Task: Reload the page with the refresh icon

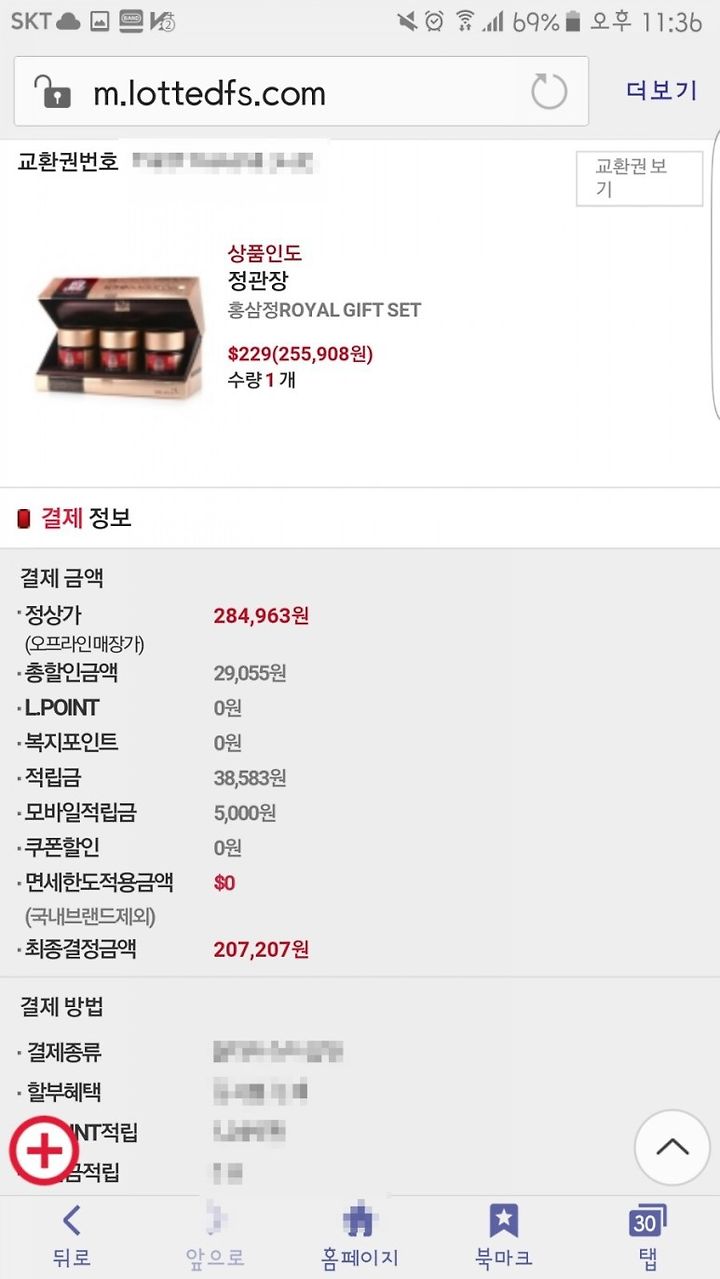Action: (x=549, y=93)
